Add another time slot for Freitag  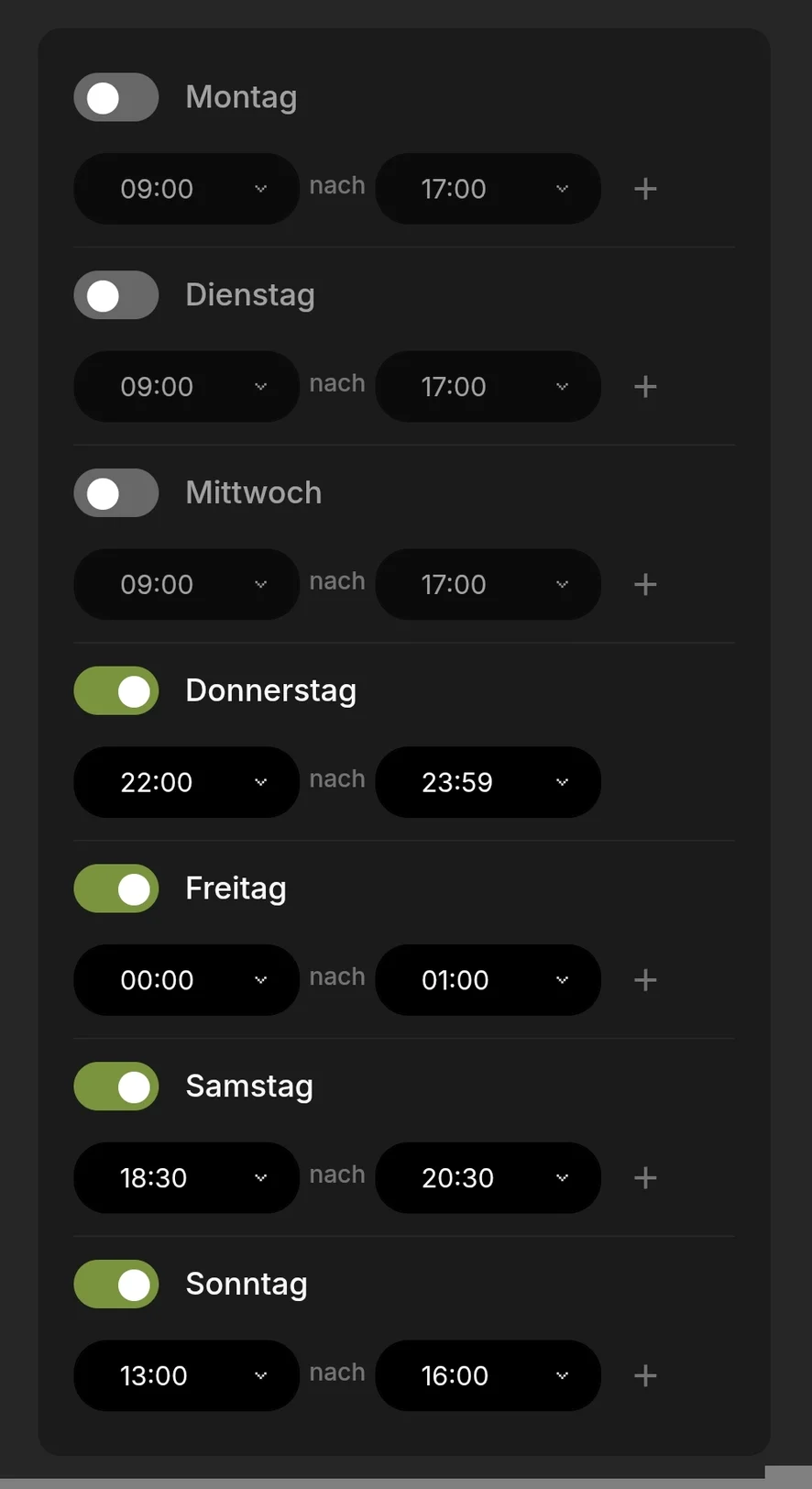point(645,980)
